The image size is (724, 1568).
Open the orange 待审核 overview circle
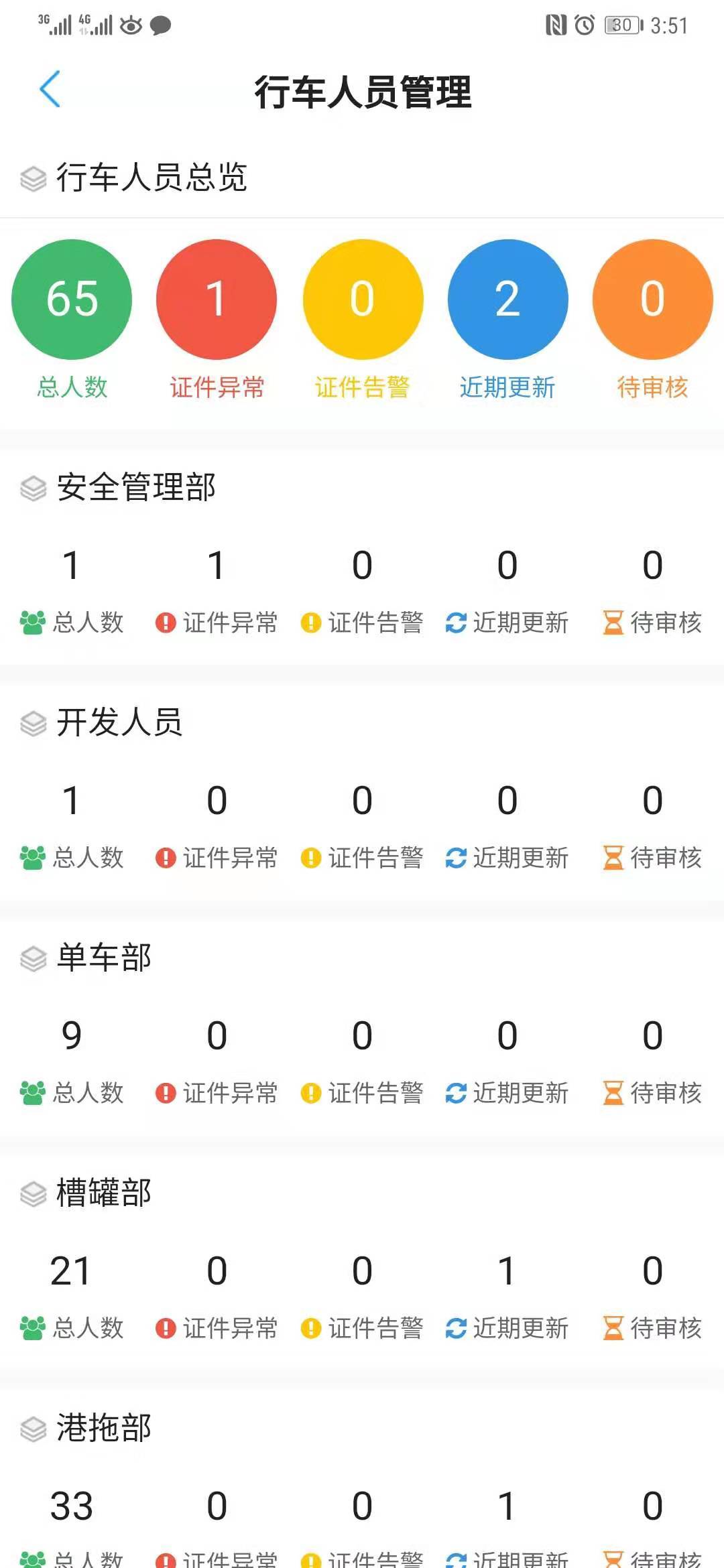click(652, 299)
